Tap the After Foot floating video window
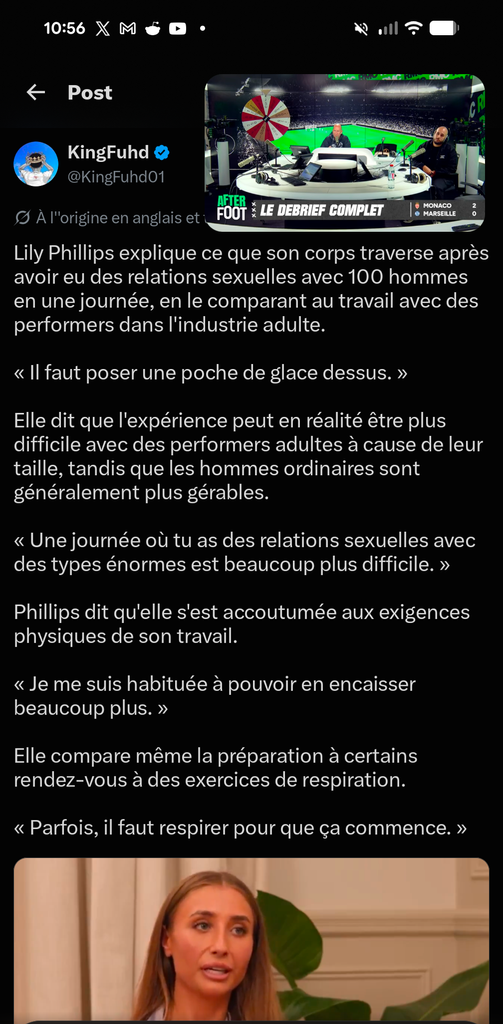503x1024 pixels. click(345, 152)
